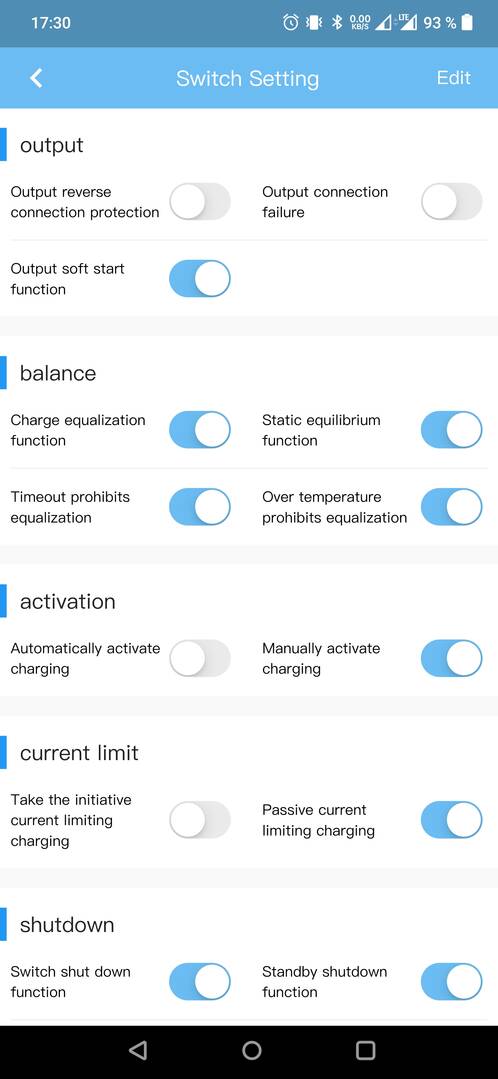Turn off Standby shutdown function

click(451, 982)
